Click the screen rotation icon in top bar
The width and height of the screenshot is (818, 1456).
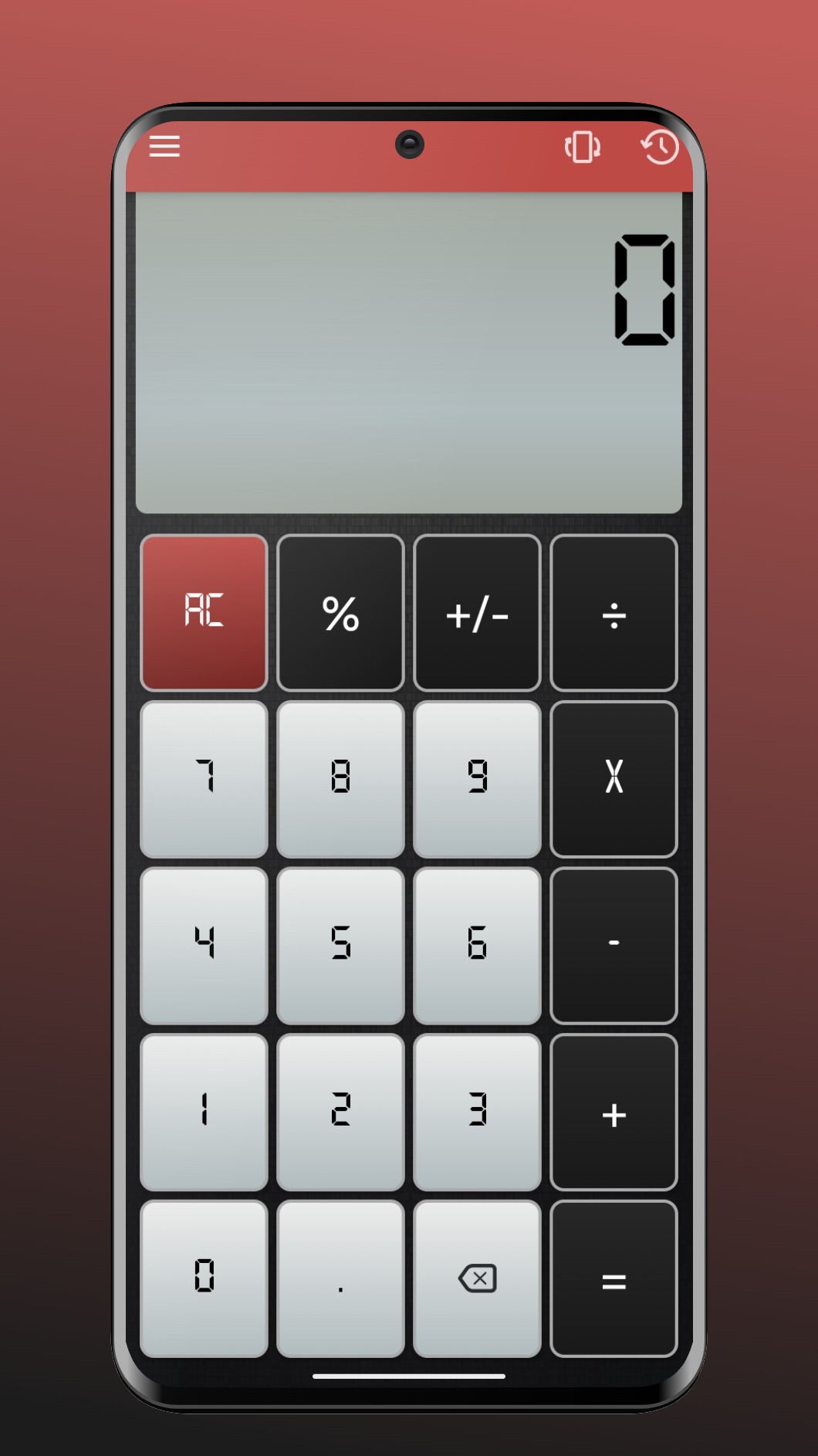(584, 148)
